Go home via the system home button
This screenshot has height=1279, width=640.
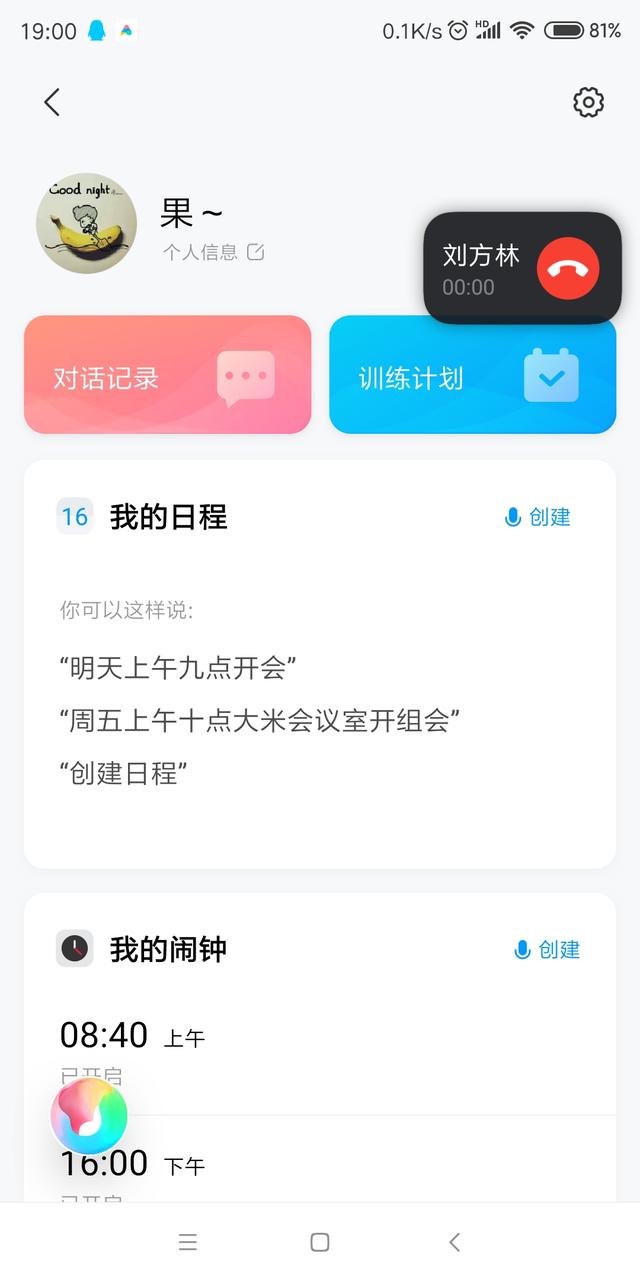320,1242
